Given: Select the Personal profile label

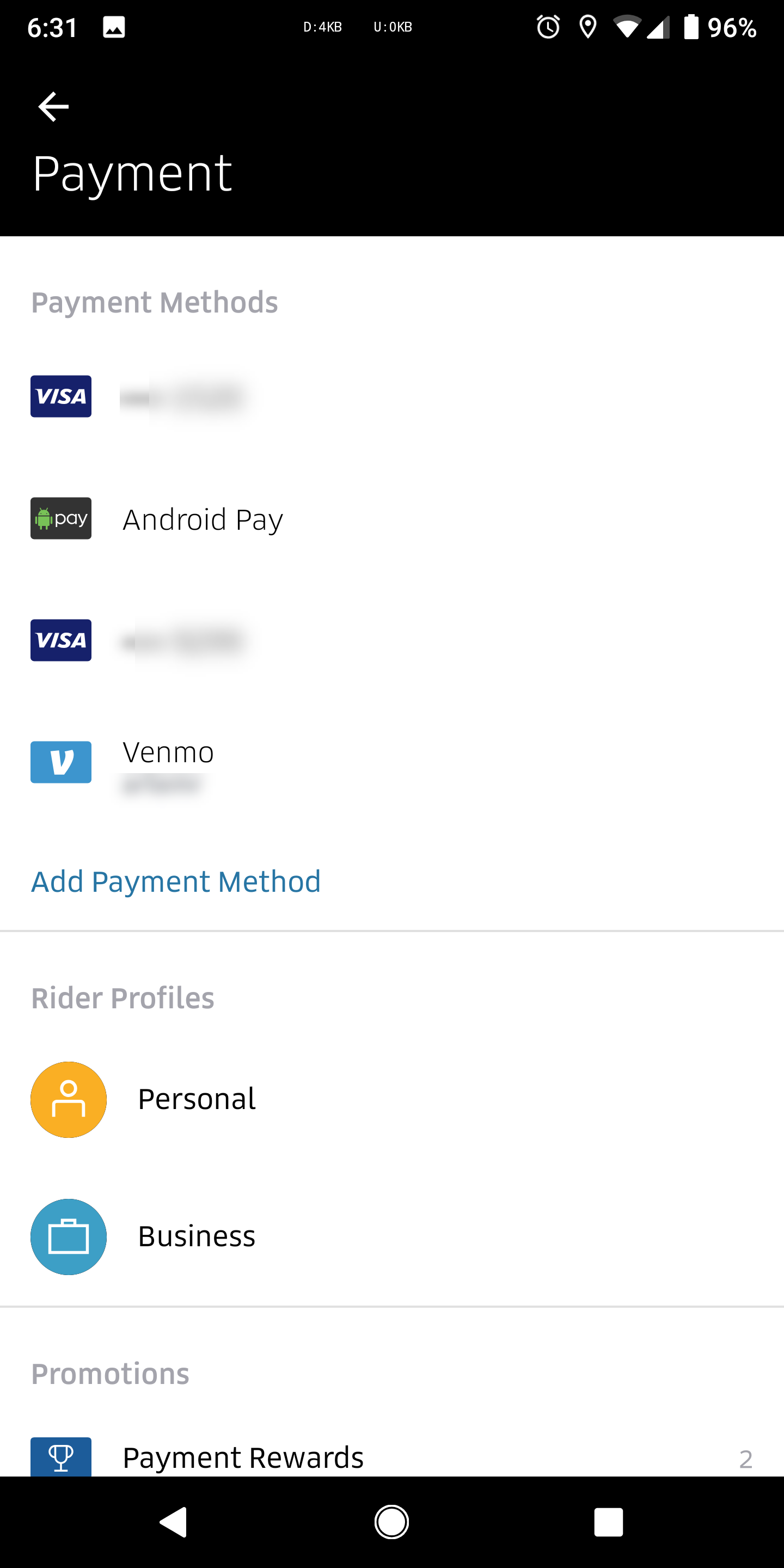Looking at the screenshot, I should coord(196,1099).
